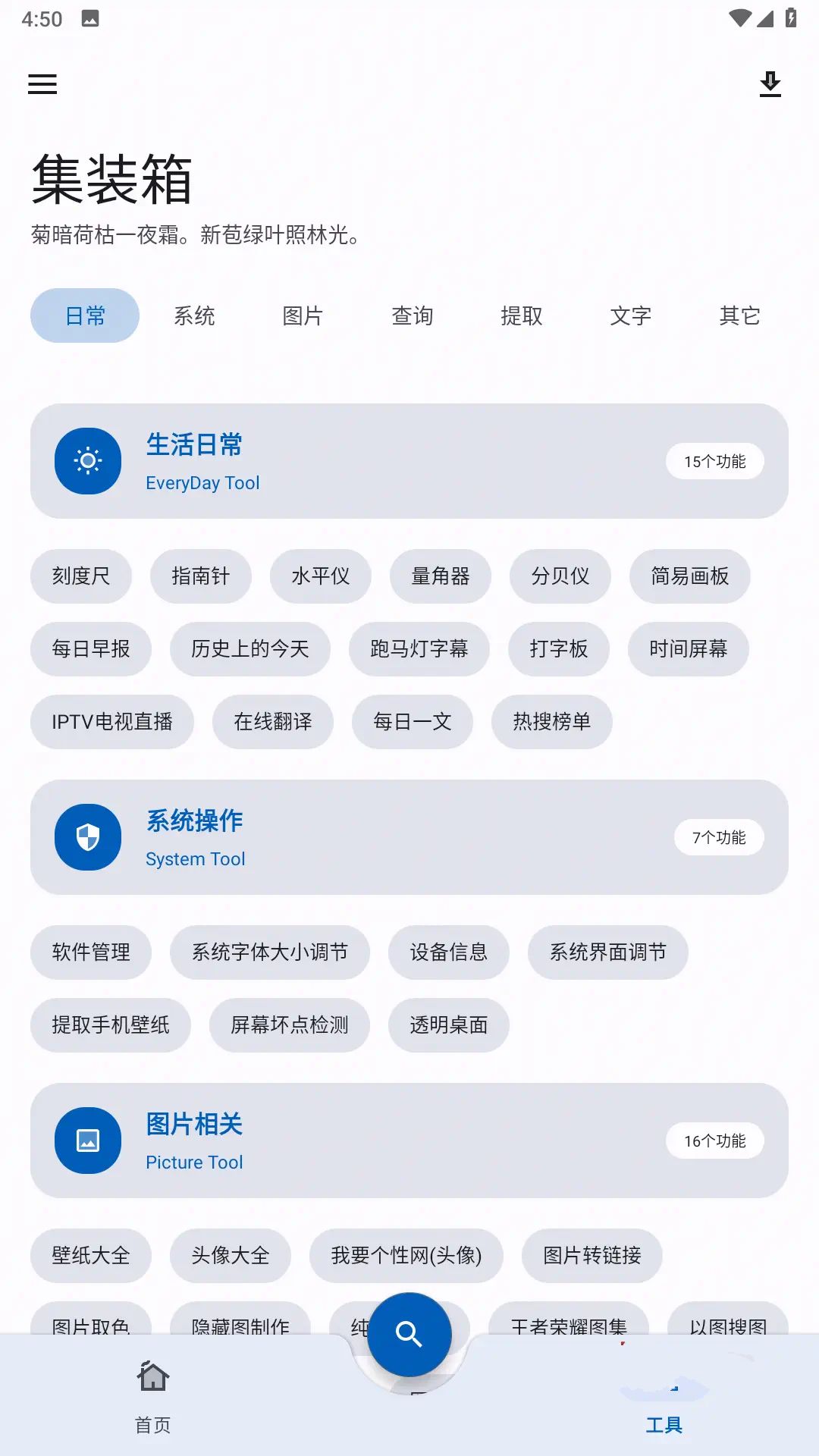Switch to the 系统 category tab

click(x=194, y=315)
